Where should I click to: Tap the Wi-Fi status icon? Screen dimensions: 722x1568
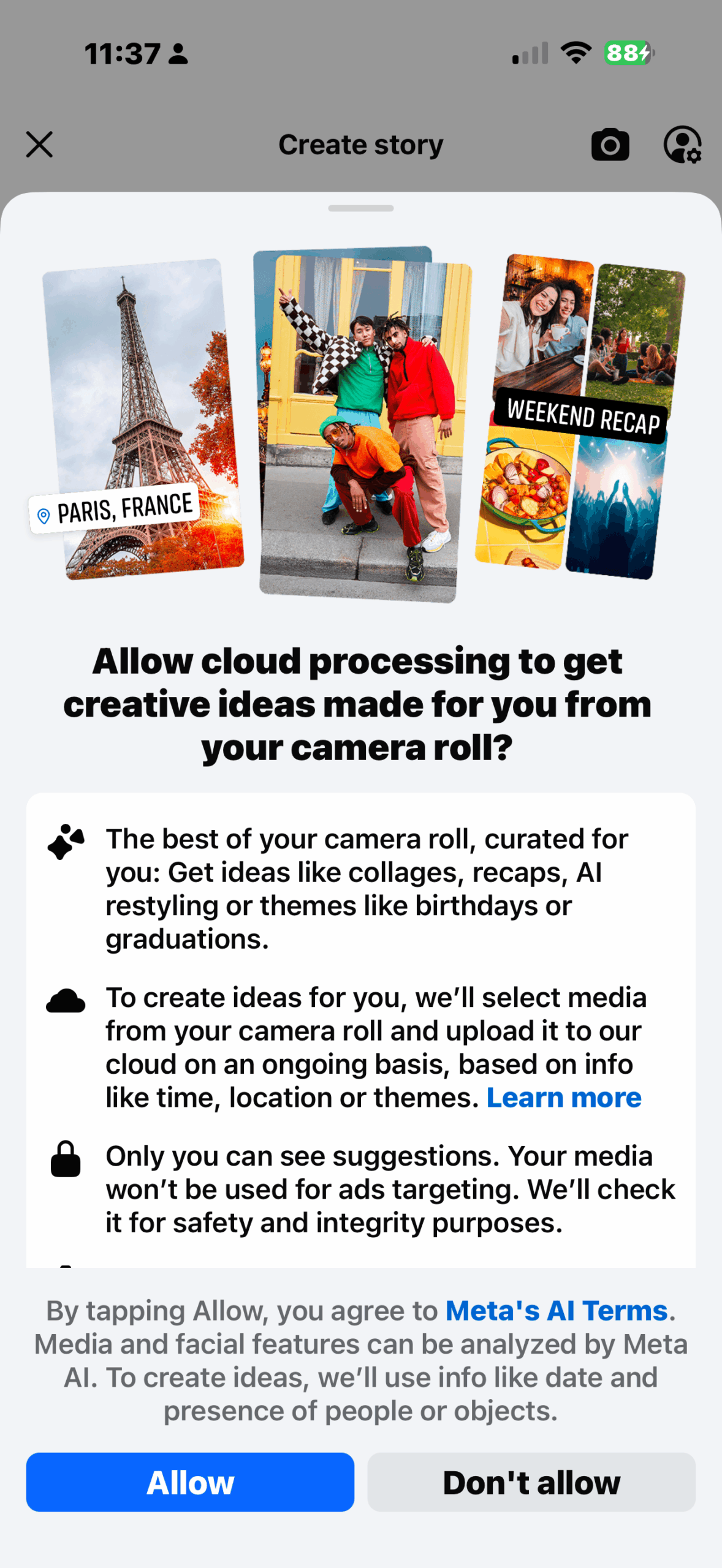point(575,53)
